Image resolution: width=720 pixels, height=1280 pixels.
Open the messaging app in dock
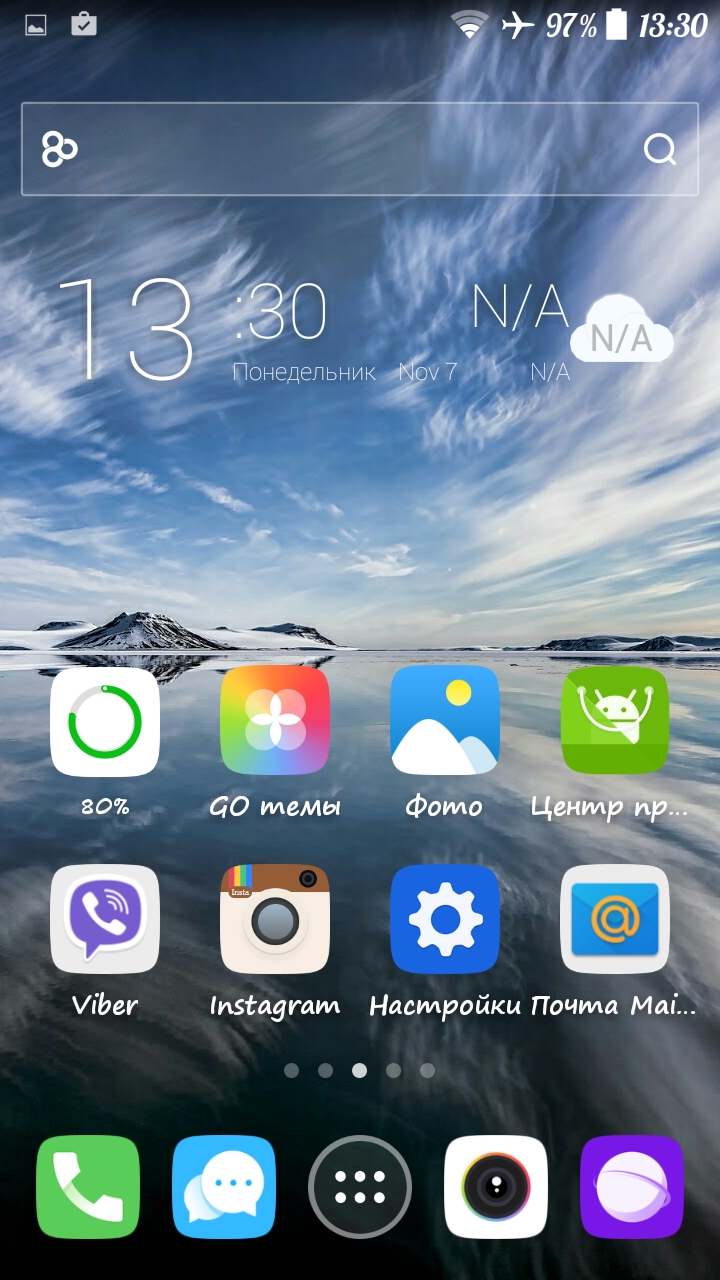click(224, 1187)
